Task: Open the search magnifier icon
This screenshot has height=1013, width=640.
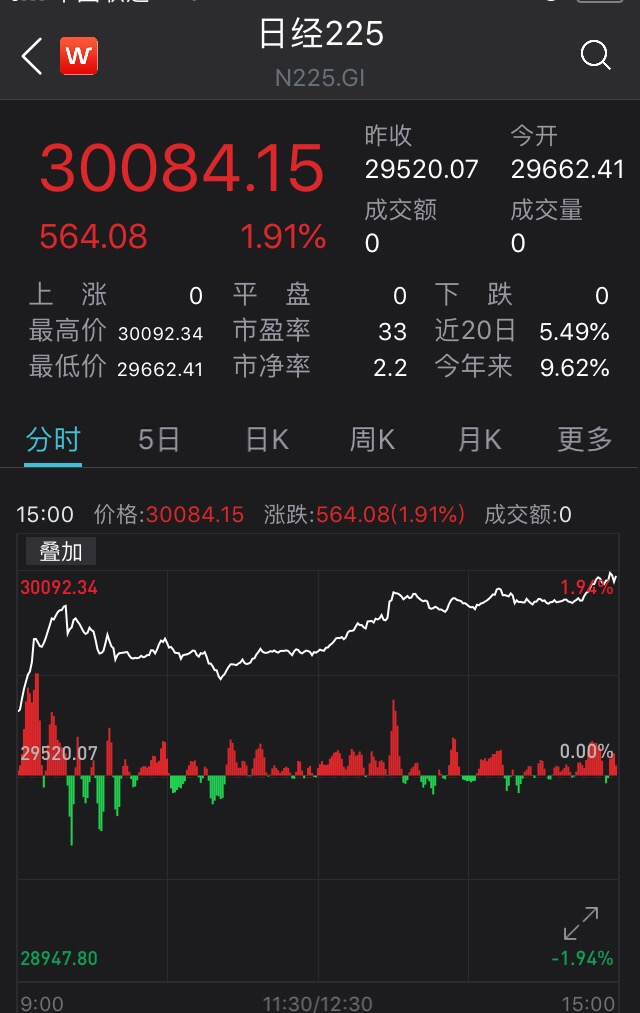Action: click(595, 56)
